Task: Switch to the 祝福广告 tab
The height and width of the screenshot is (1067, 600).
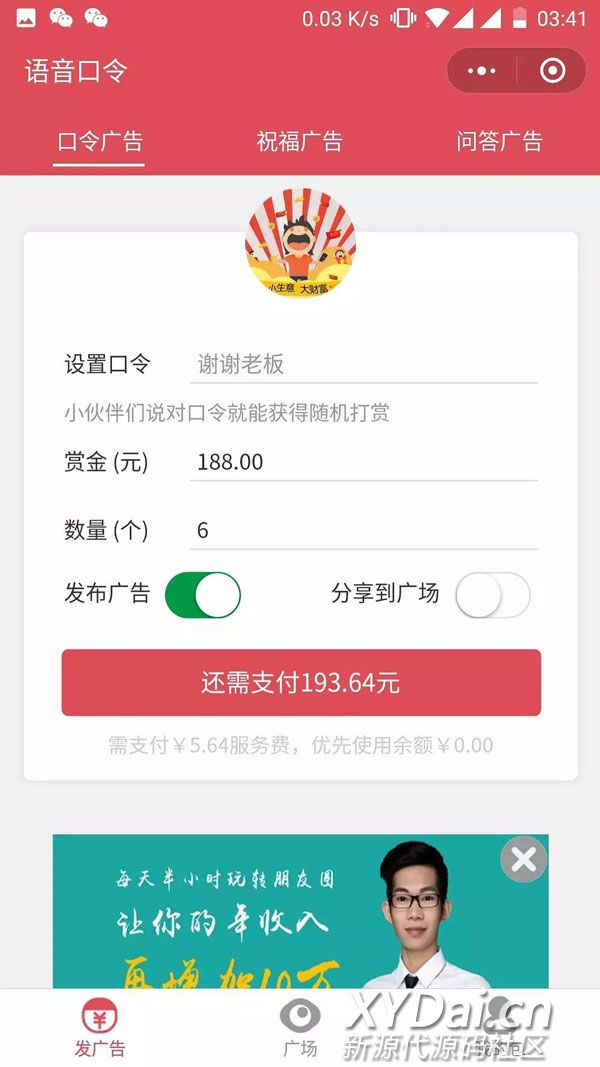Action: [300, 141]
